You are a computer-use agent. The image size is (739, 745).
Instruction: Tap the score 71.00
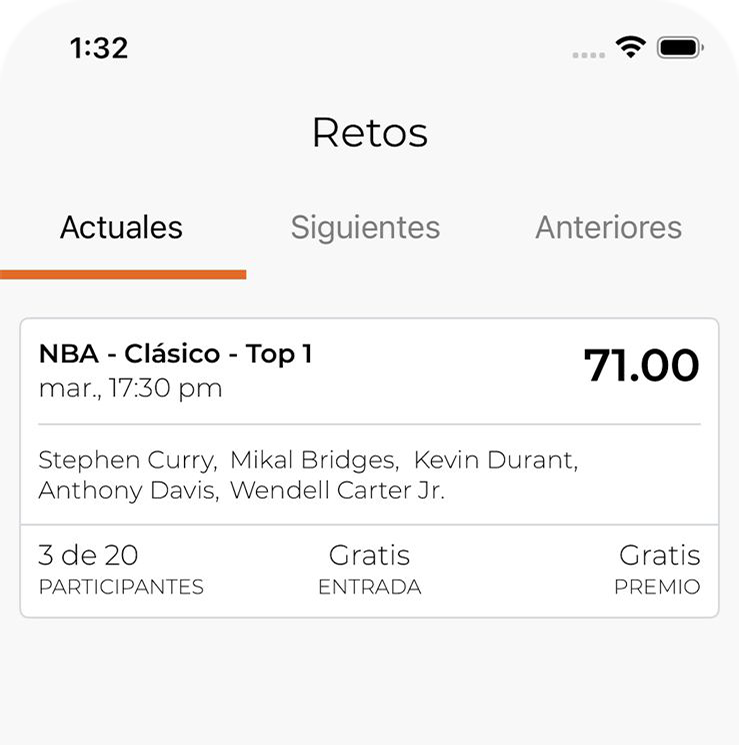pos(641,366)
